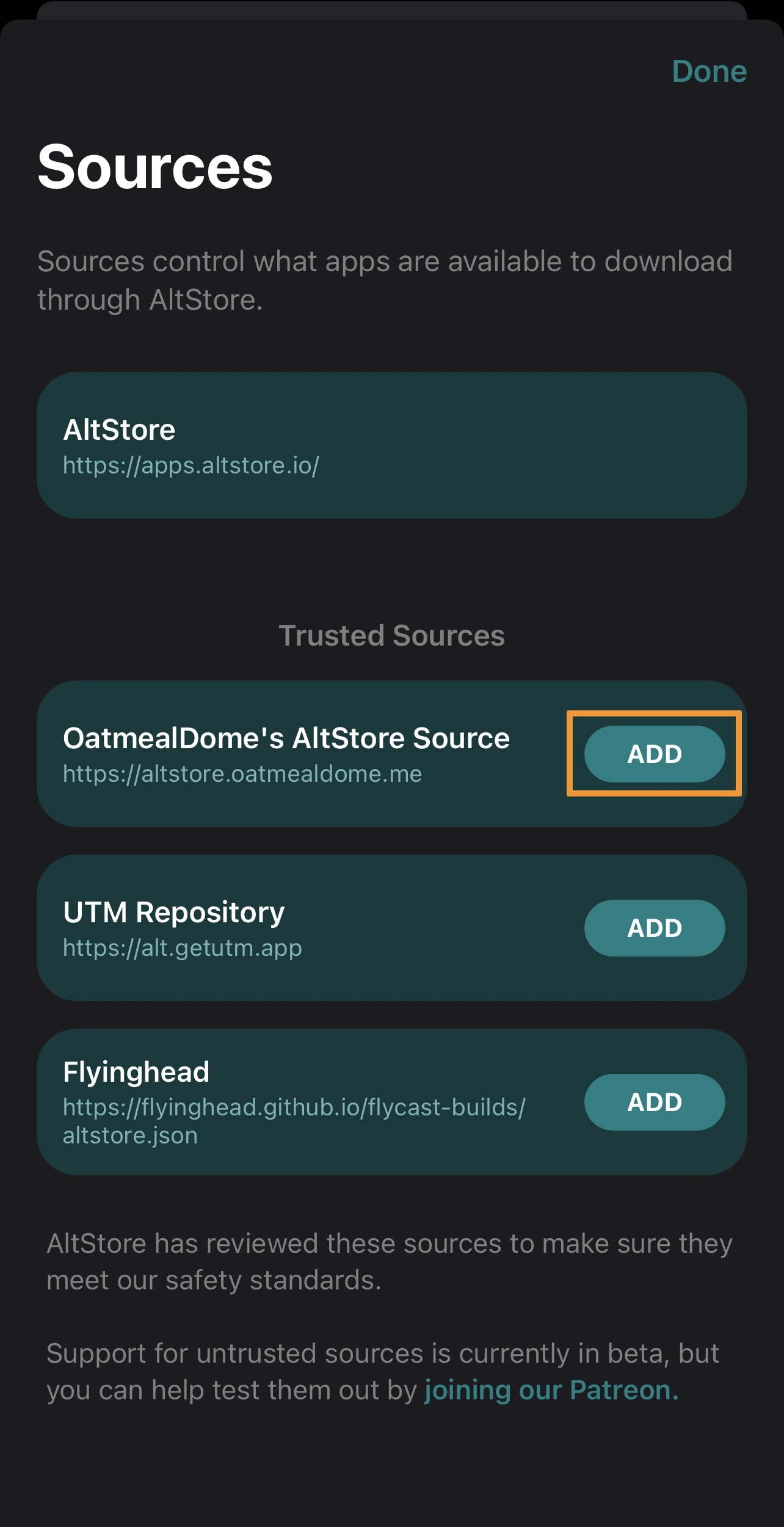Tap Done to close Sources
The image size is (784, 1527).
pos(709,71)
